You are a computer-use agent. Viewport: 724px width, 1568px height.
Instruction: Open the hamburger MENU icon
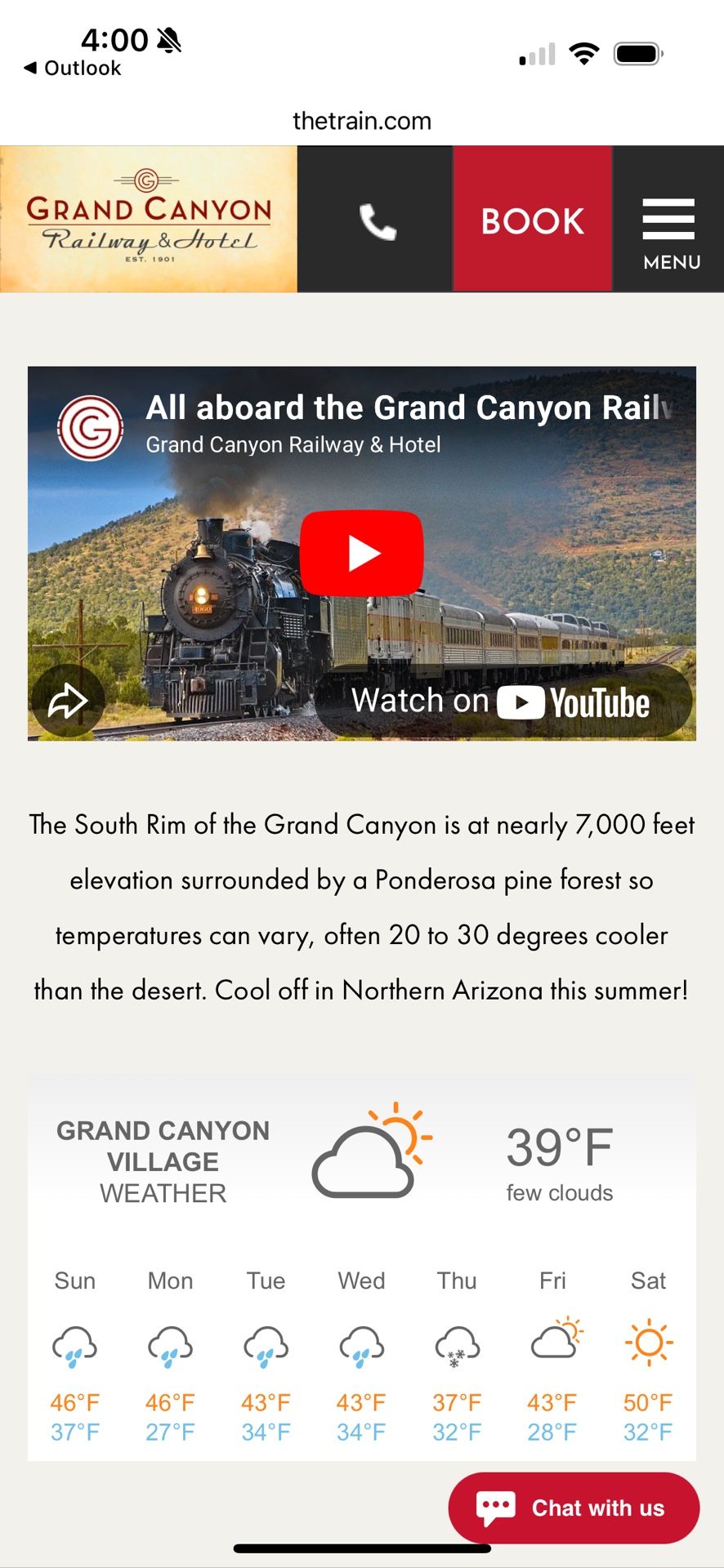[x=668, y=219]
